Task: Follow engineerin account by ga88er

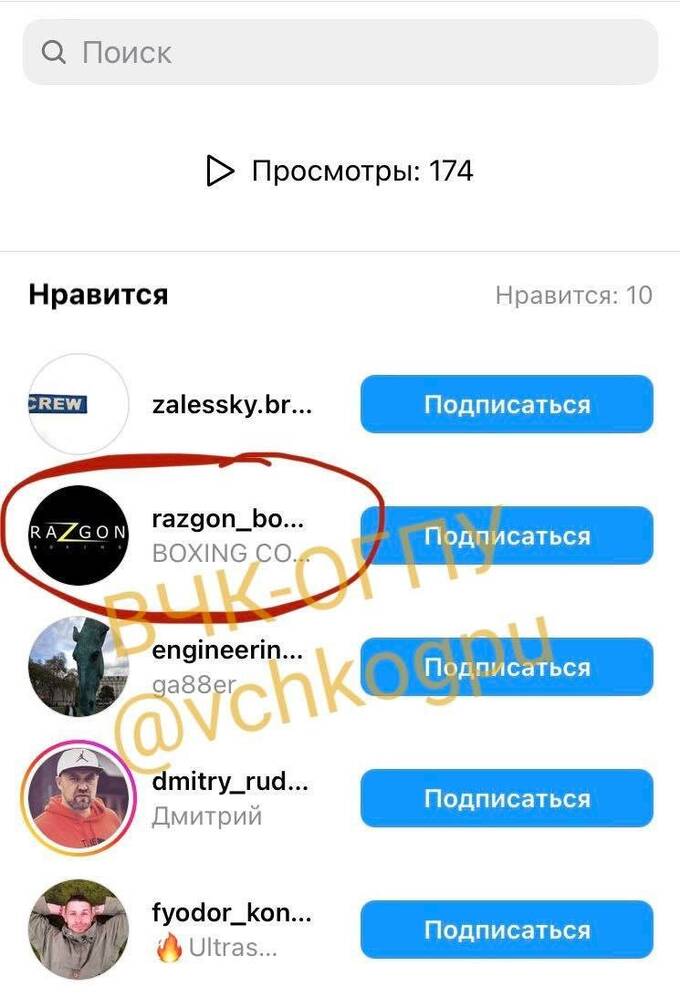Action: pyautogui.click(x=506, y=667)
